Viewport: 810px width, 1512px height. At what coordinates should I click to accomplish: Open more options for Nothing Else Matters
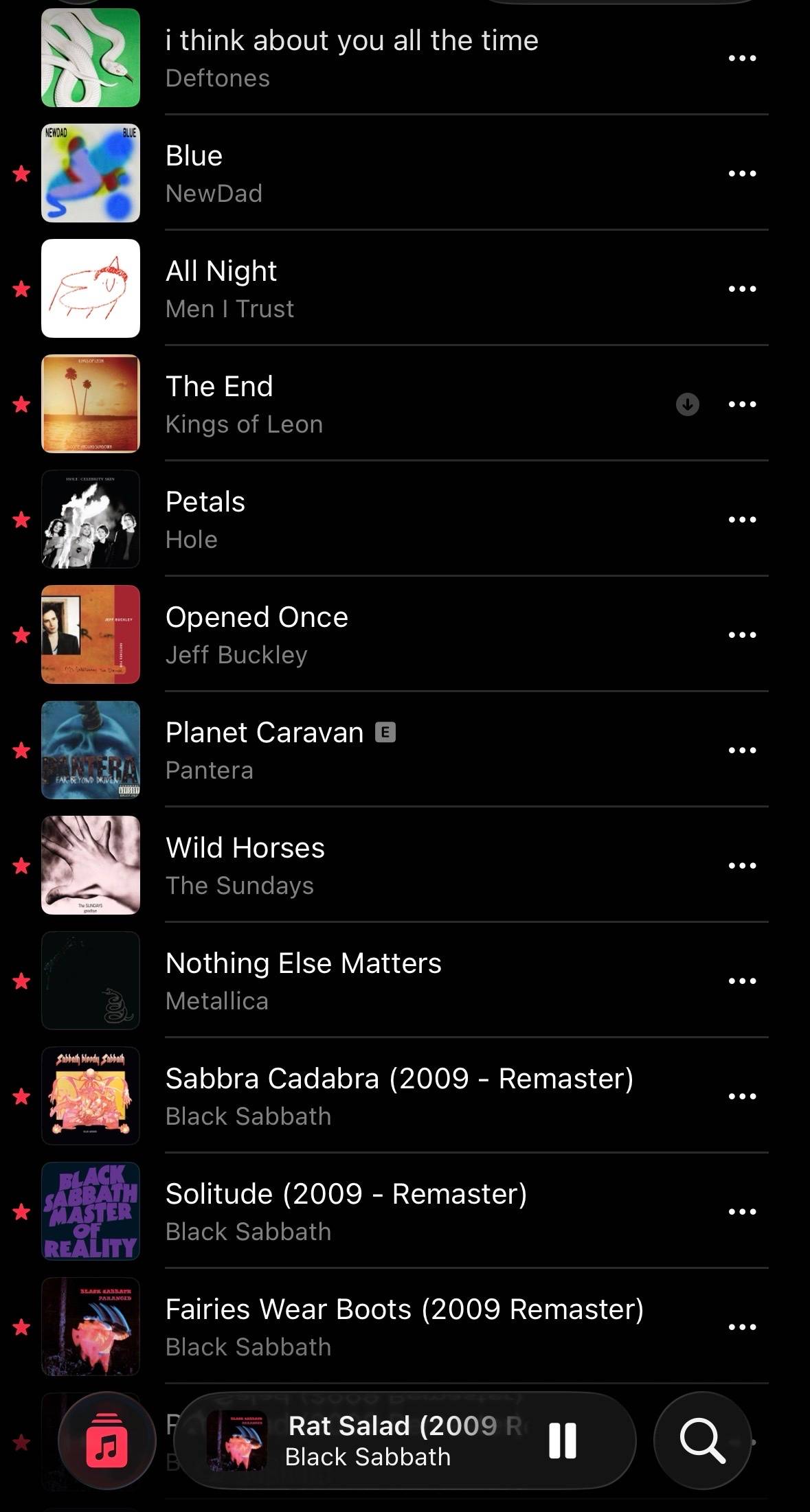(742, 981)
